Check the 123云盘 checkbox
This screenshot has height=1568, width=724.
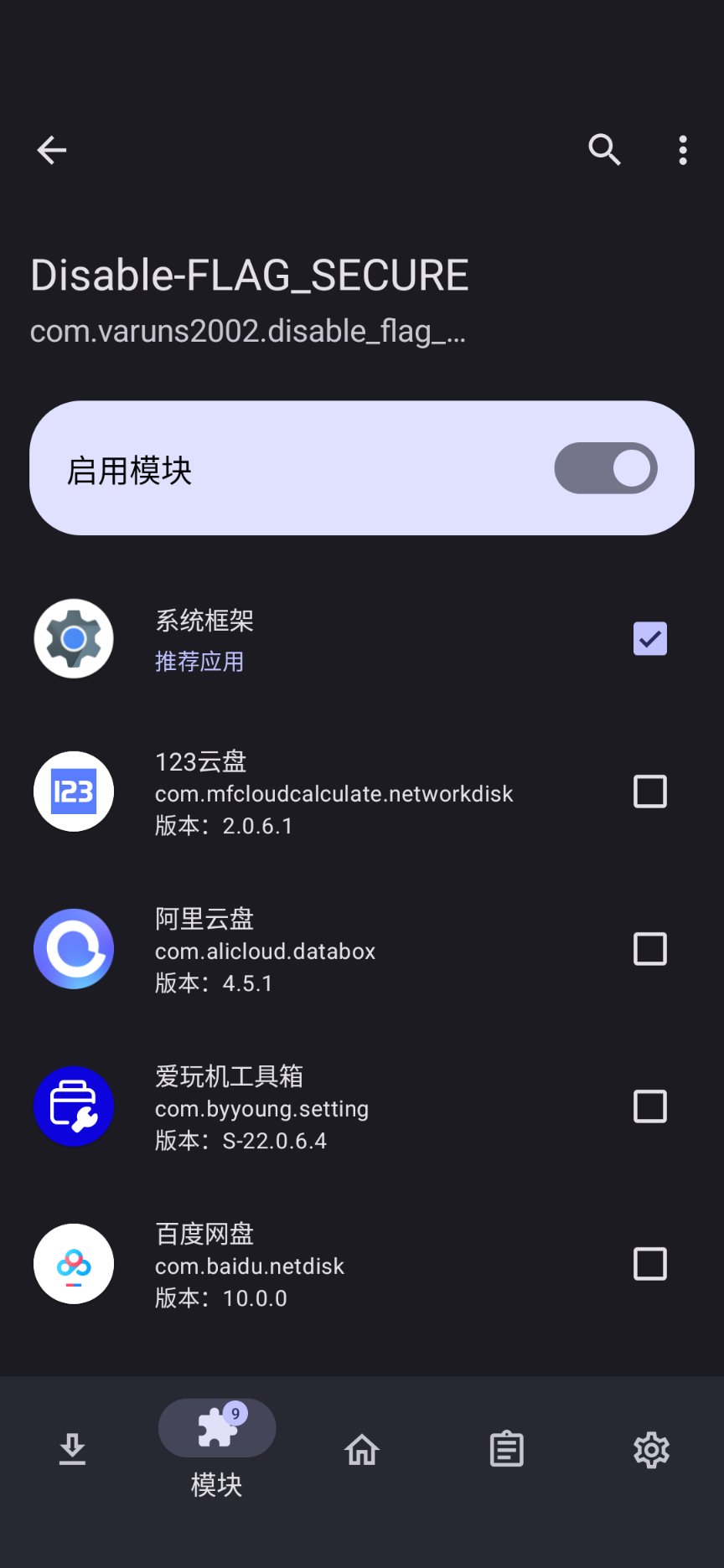click(649, 791)
